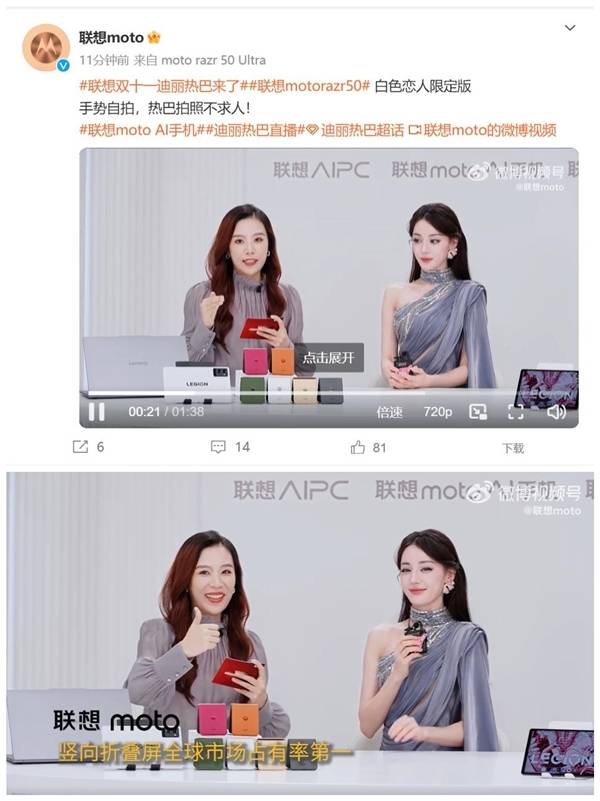Repost this 联想moto post

coord(88,447)
